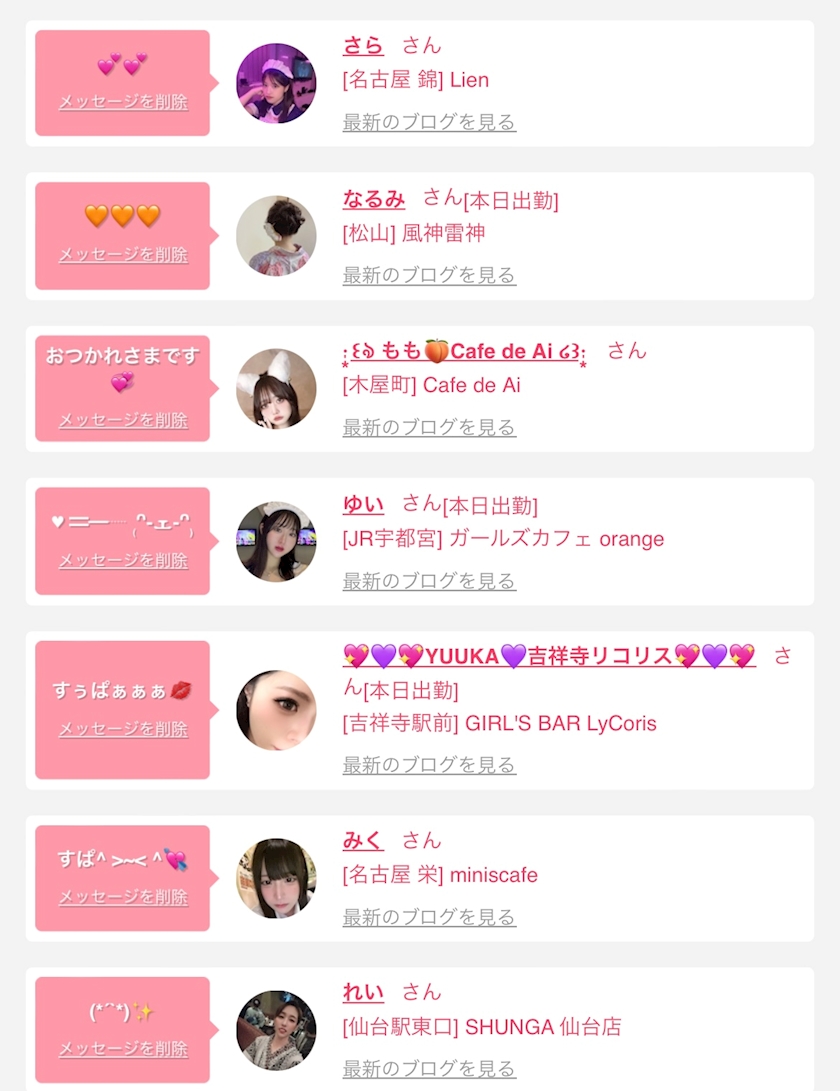Screen dimensions: 840x1091
Task: Delete the すぅぱぁぁぁ message
Action: coord(123,729)
